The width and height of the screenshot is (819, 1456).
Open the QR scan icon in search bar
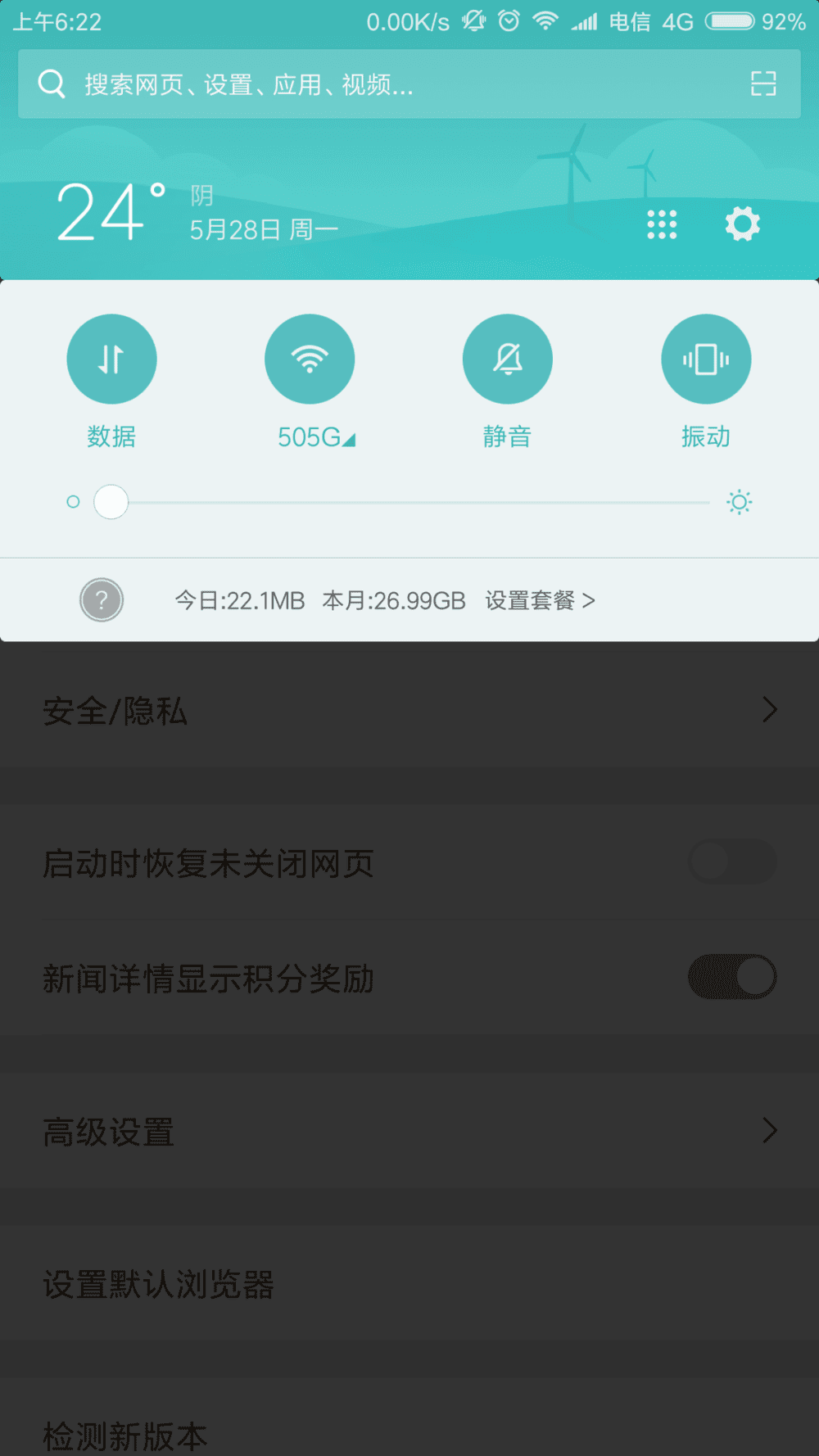click(x=763, y=84)
